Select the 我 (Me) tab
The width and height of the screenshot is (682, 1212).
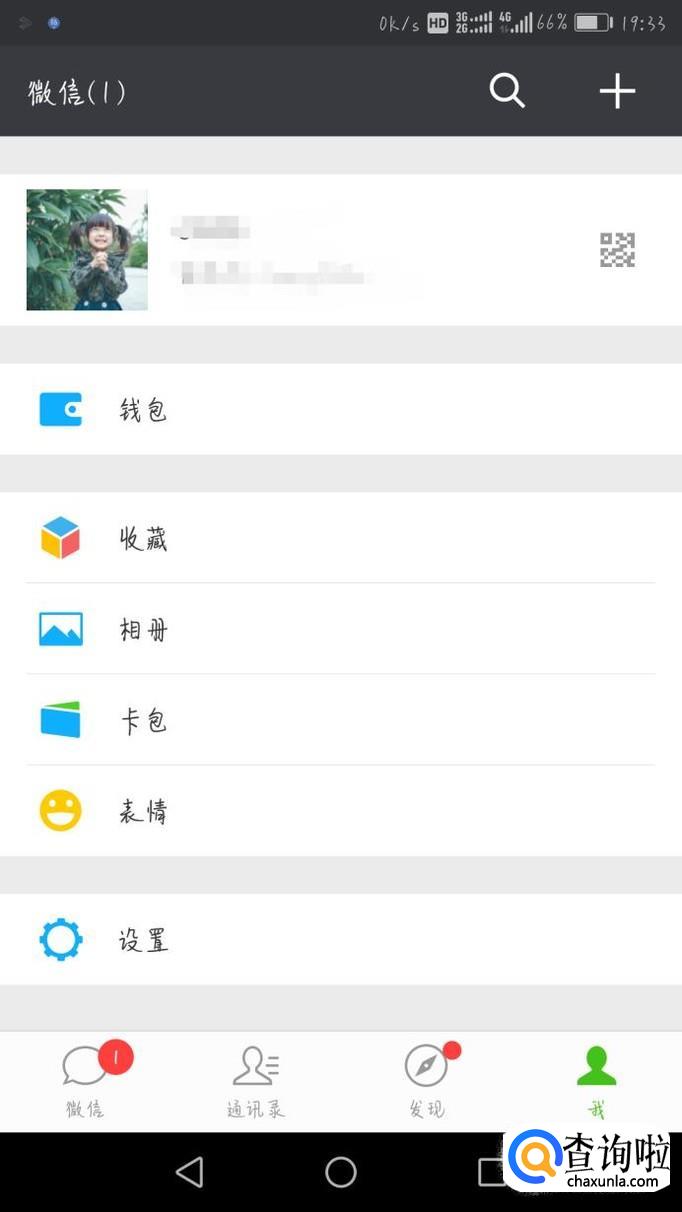597,1080
